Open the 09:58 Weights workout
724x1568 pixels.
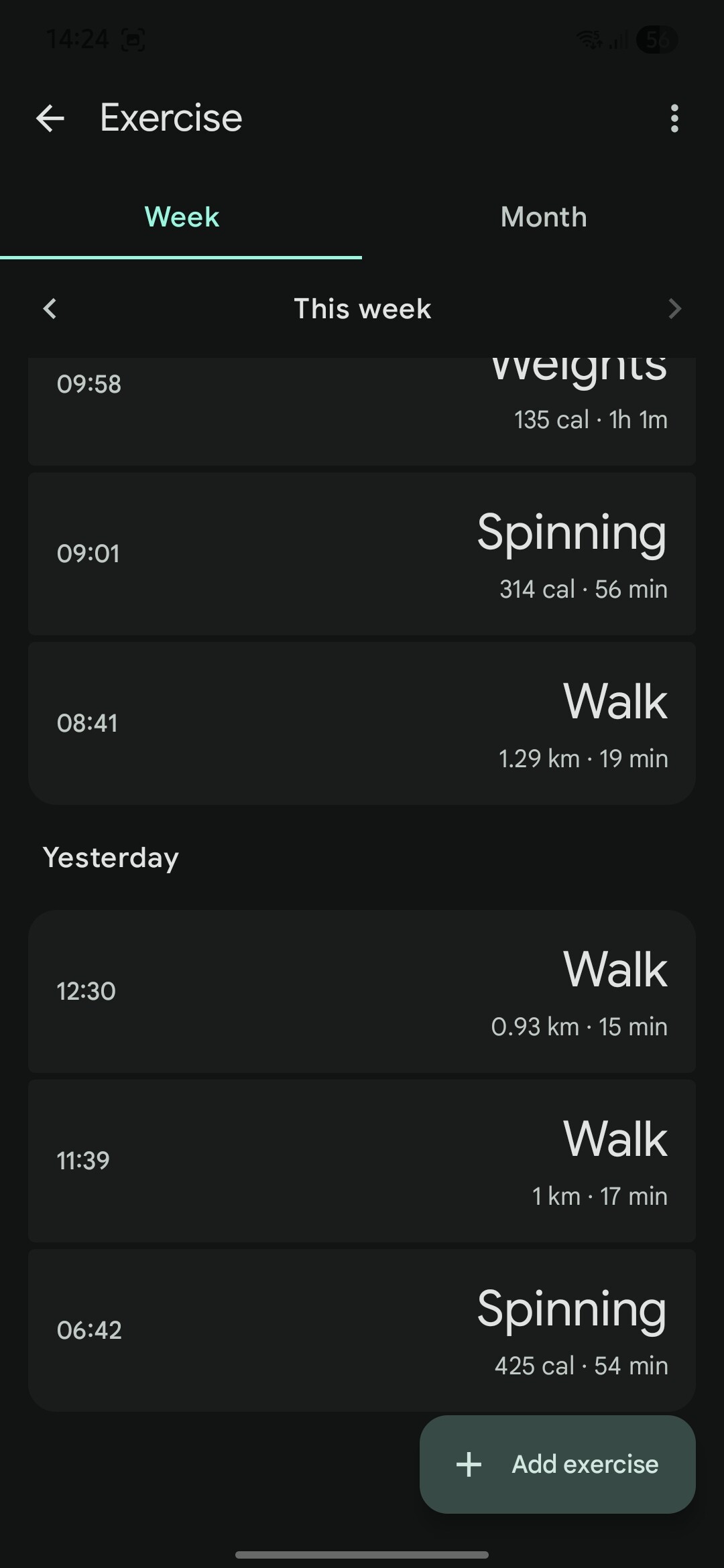click(x=362, y=409)
